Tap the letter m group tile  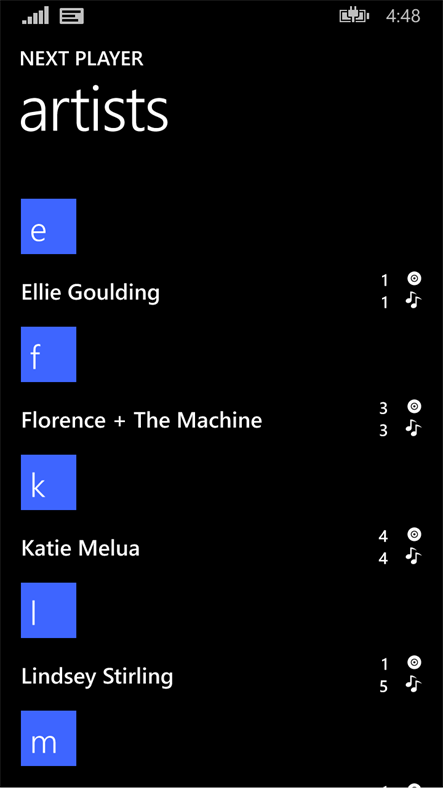(48, 738)
